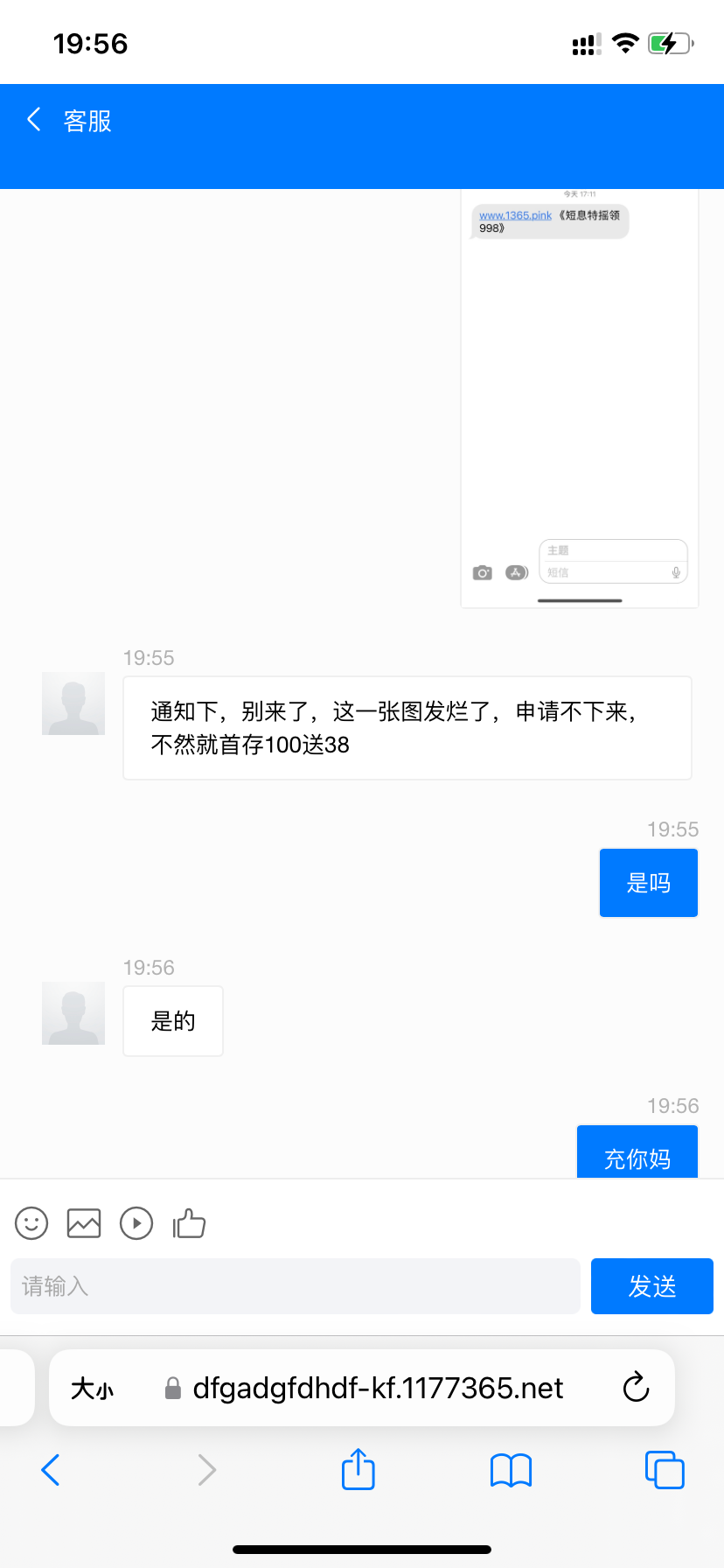Screen dimensions: 724x1568
Task: Go back from the 客服 chat
Action: pos(34,120)
